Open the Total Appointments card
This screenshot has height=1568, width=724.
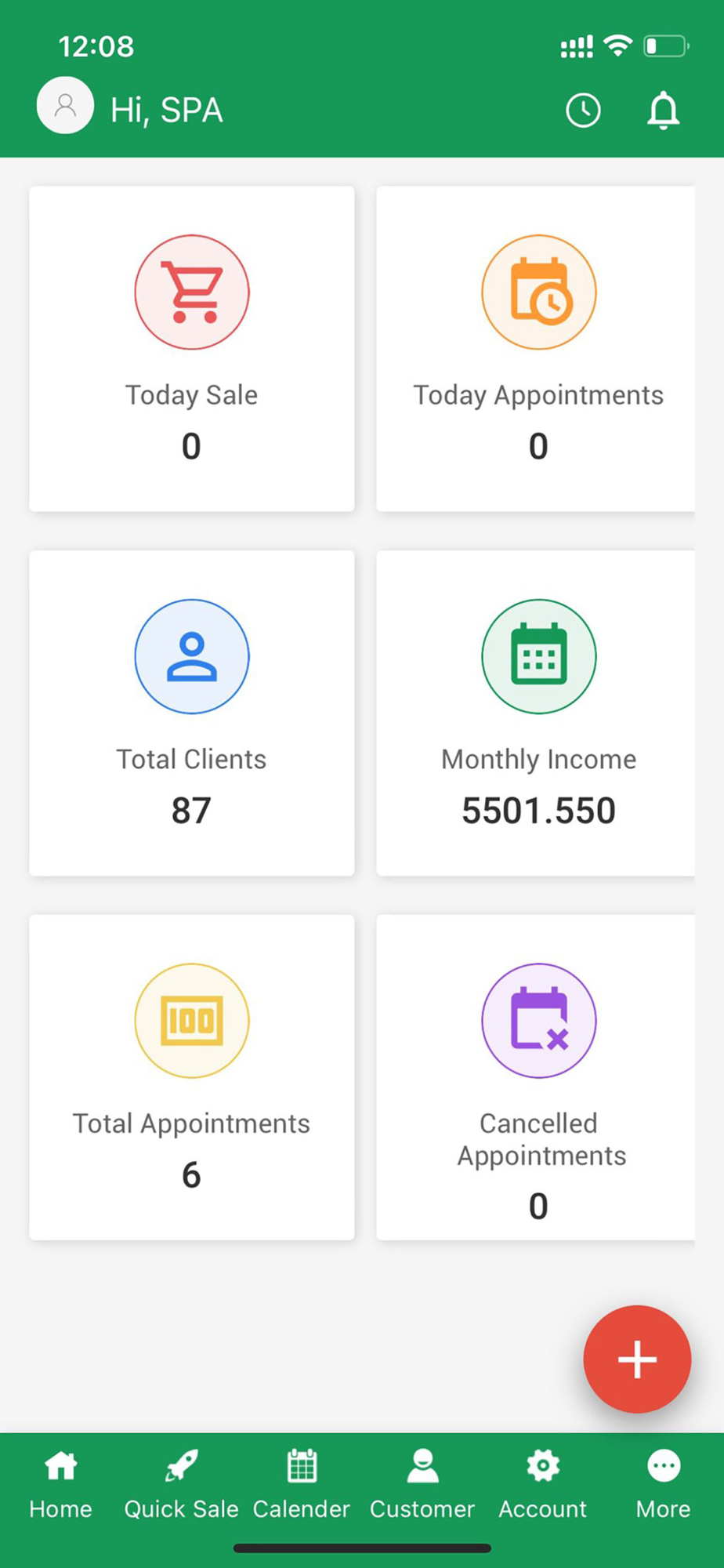(191, 1076)
